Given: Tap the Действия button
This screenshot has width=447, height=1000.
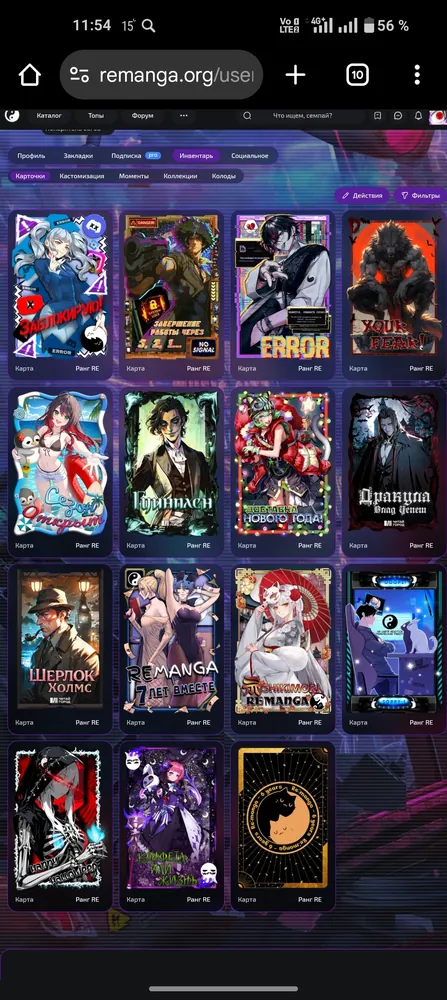Looking at the screenshot, I should 362,196.
